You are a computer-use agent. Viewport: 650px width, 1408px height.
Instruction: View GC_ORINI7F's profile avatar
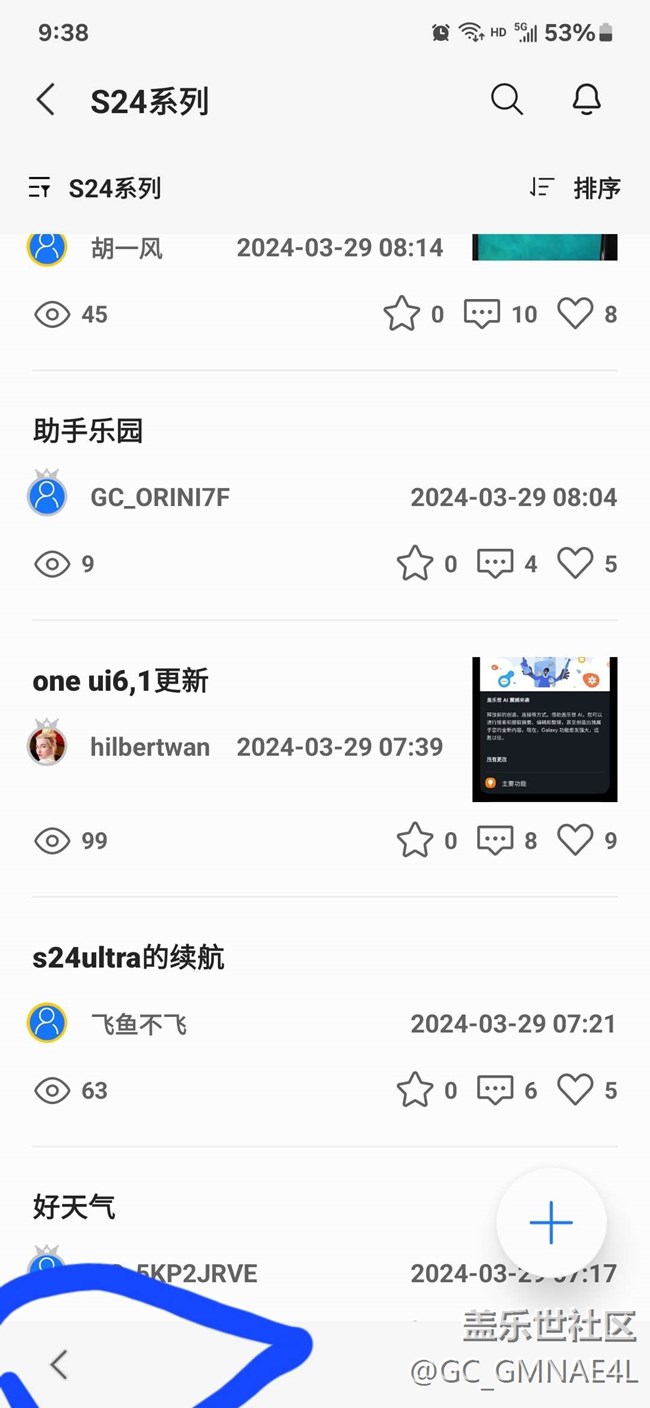tap(47, 495)
